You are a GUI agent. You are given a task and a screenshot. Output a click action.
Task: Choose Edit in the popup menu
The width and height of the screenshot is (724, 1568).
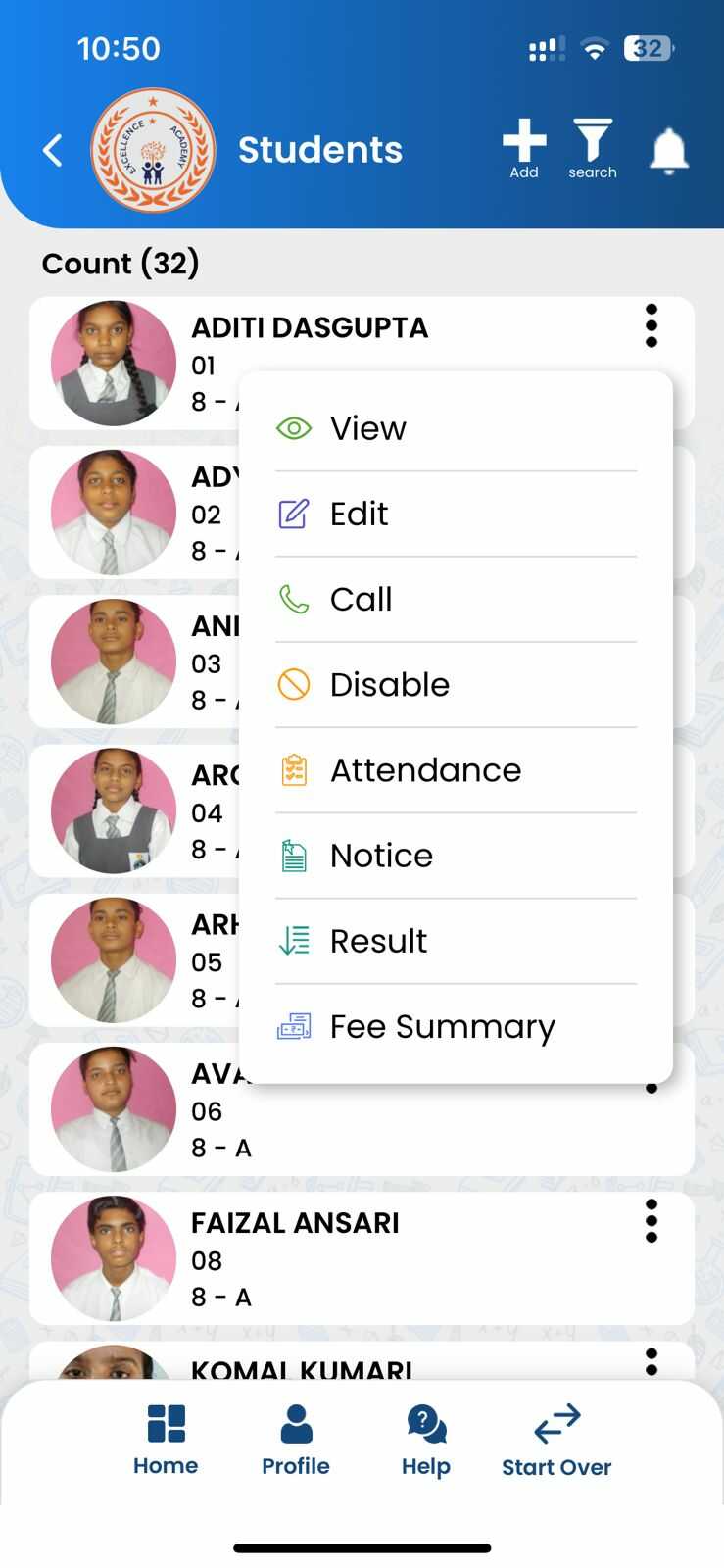tap(359, 514)
